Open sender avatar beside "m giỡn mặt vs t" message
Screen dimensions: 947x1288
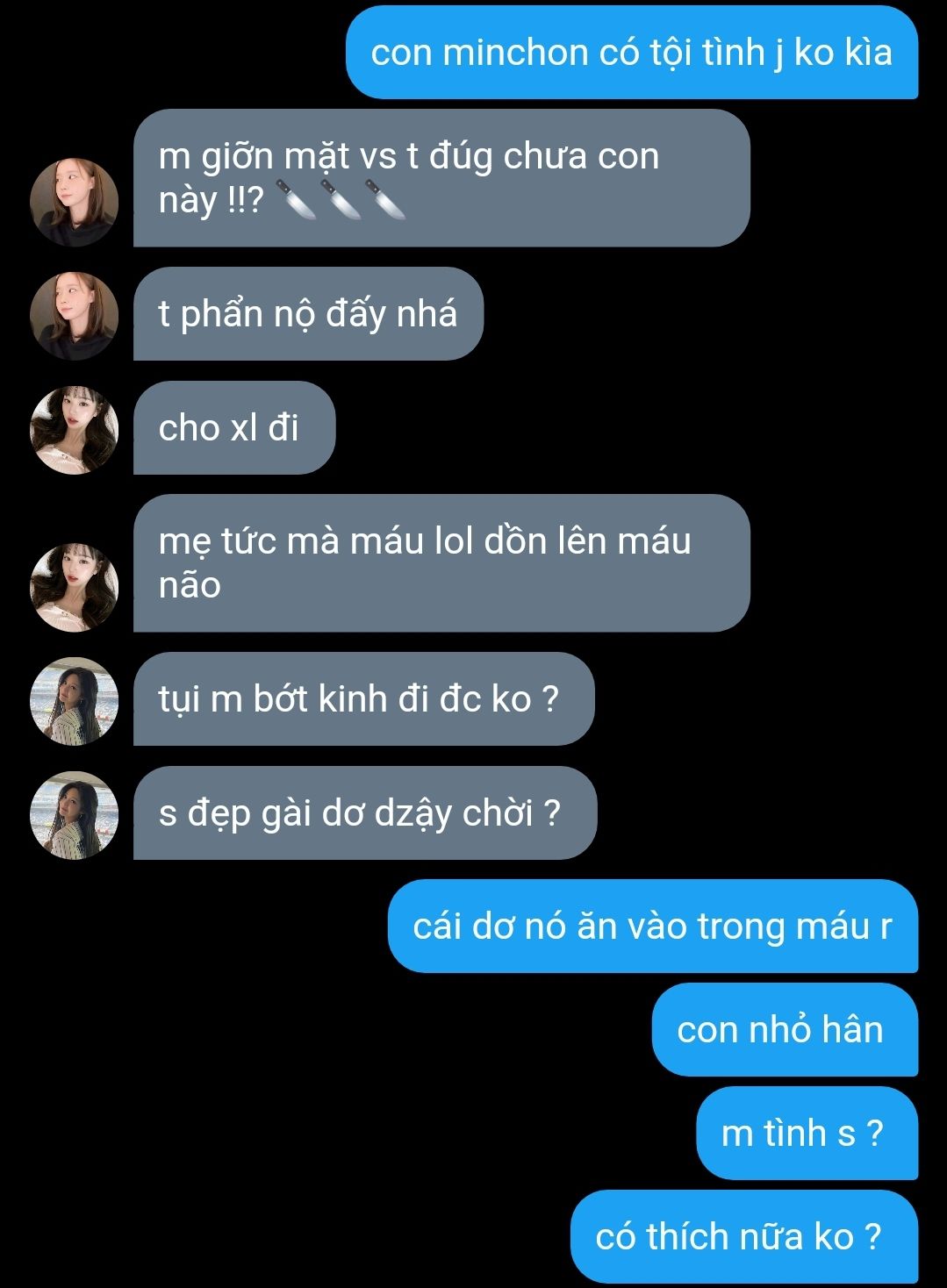74,202
